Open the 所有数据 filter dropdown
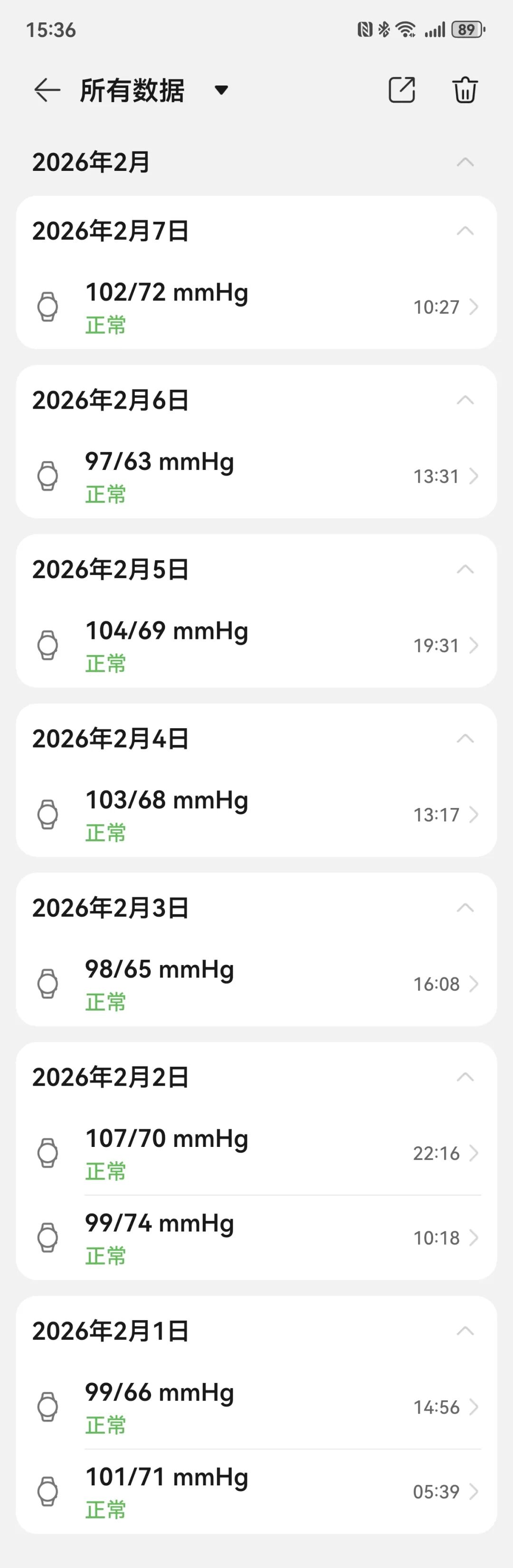Image resolution: width=513 pixels, height=1568 pixels. [x=221, y=91]
